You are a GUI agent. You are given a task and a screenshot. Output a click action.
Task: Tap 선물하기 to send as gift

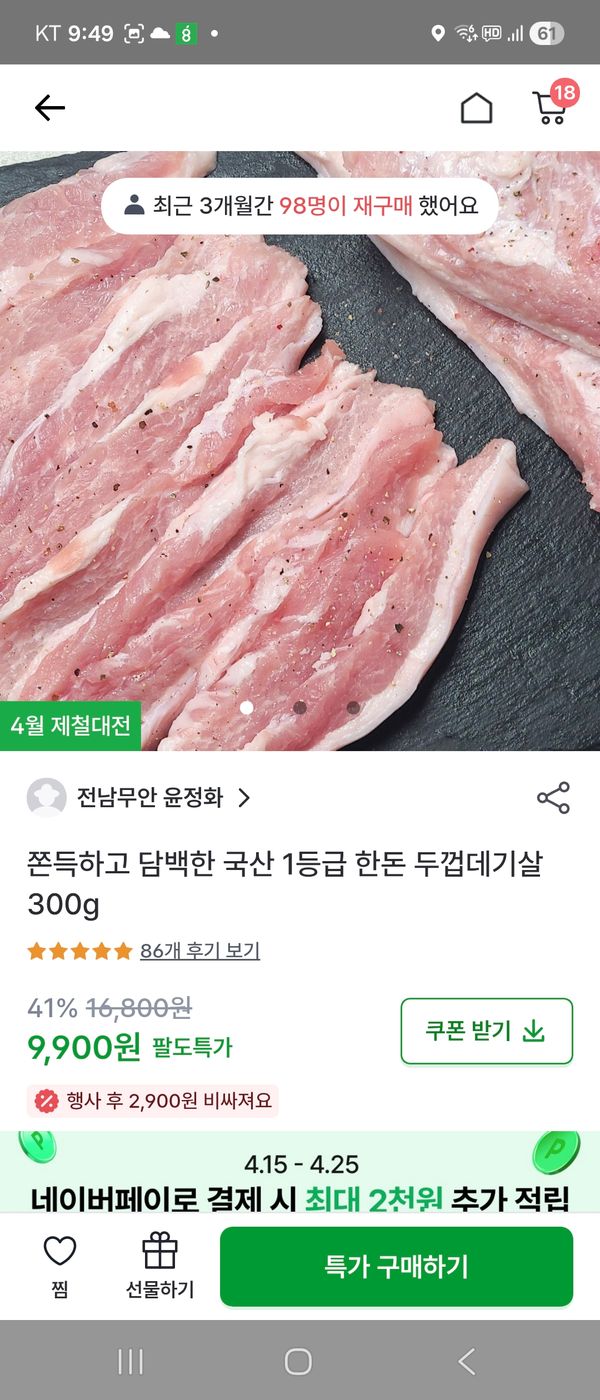pyautogui.click(x=160, y=1266)
